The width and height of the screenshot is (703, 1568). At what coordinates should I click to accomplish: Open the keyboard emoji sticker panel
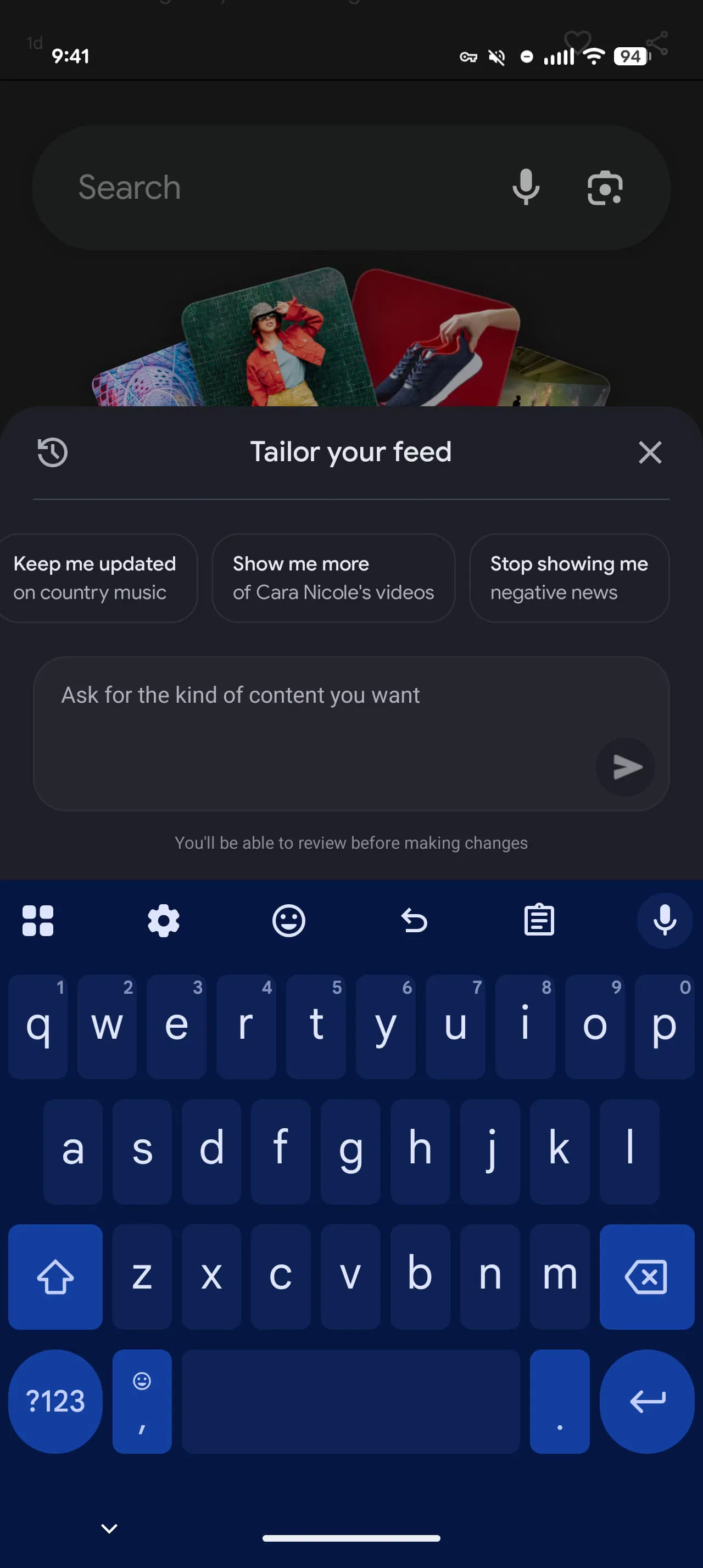pos(288,920)
